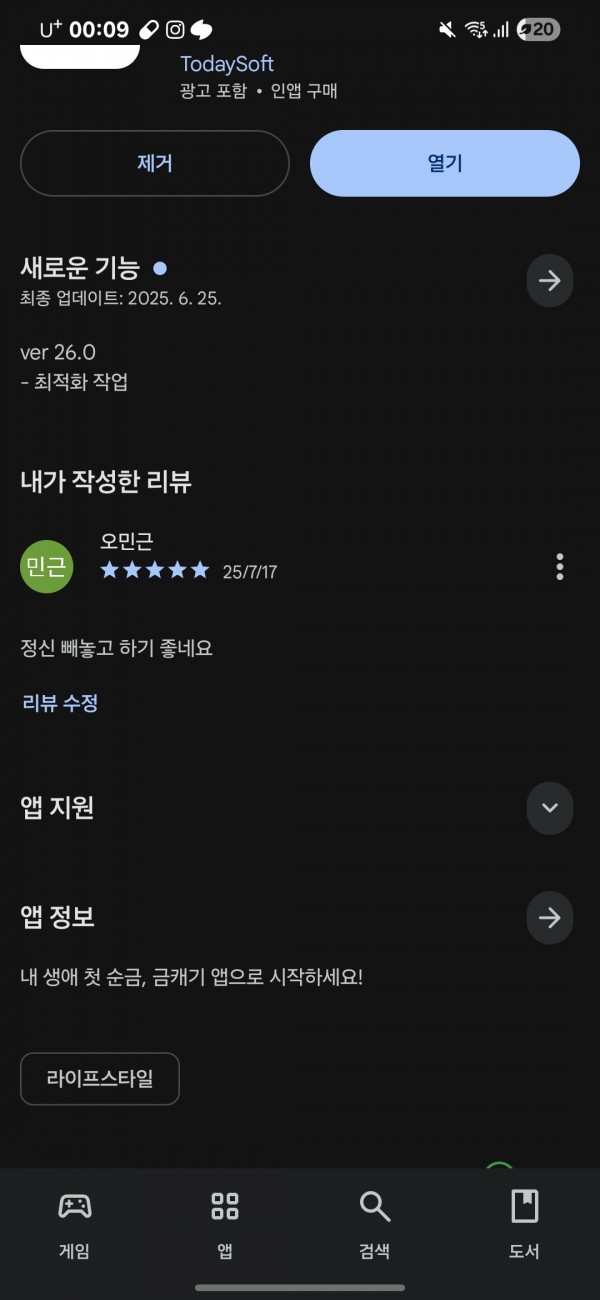This screenshot has height=1300, width=600.
Task: Tap the 제거 button to uninstall the app
Action: click(155, 163)
